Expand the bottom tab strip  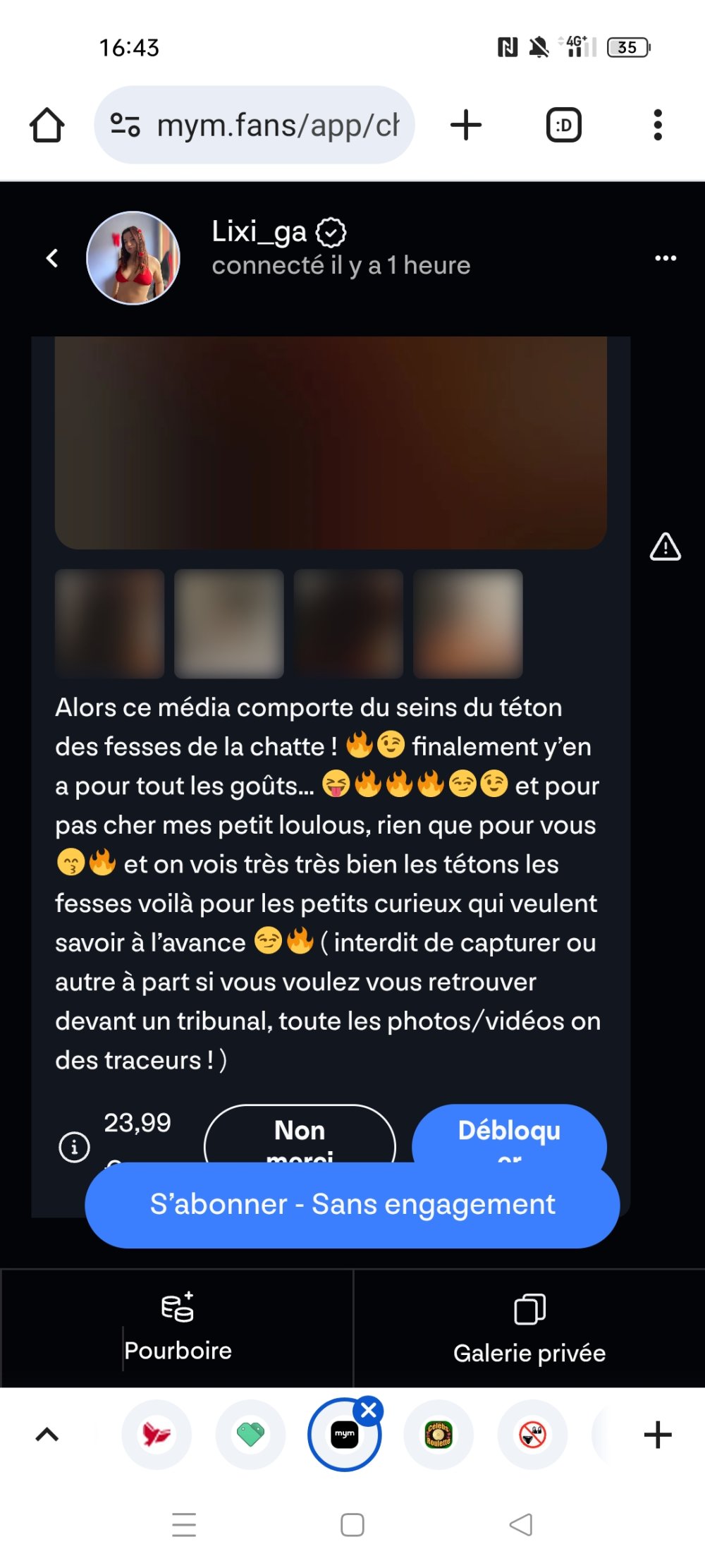pos(47,1434)
